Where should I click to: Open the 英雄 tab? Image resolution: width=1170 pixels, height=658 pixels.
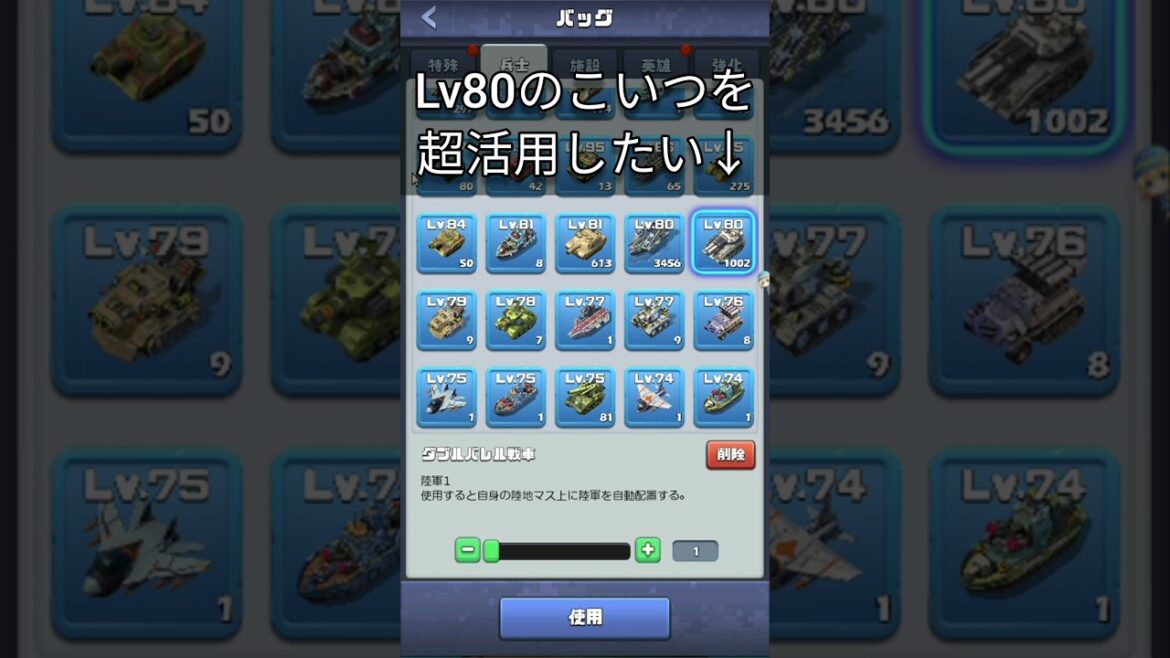655,62
